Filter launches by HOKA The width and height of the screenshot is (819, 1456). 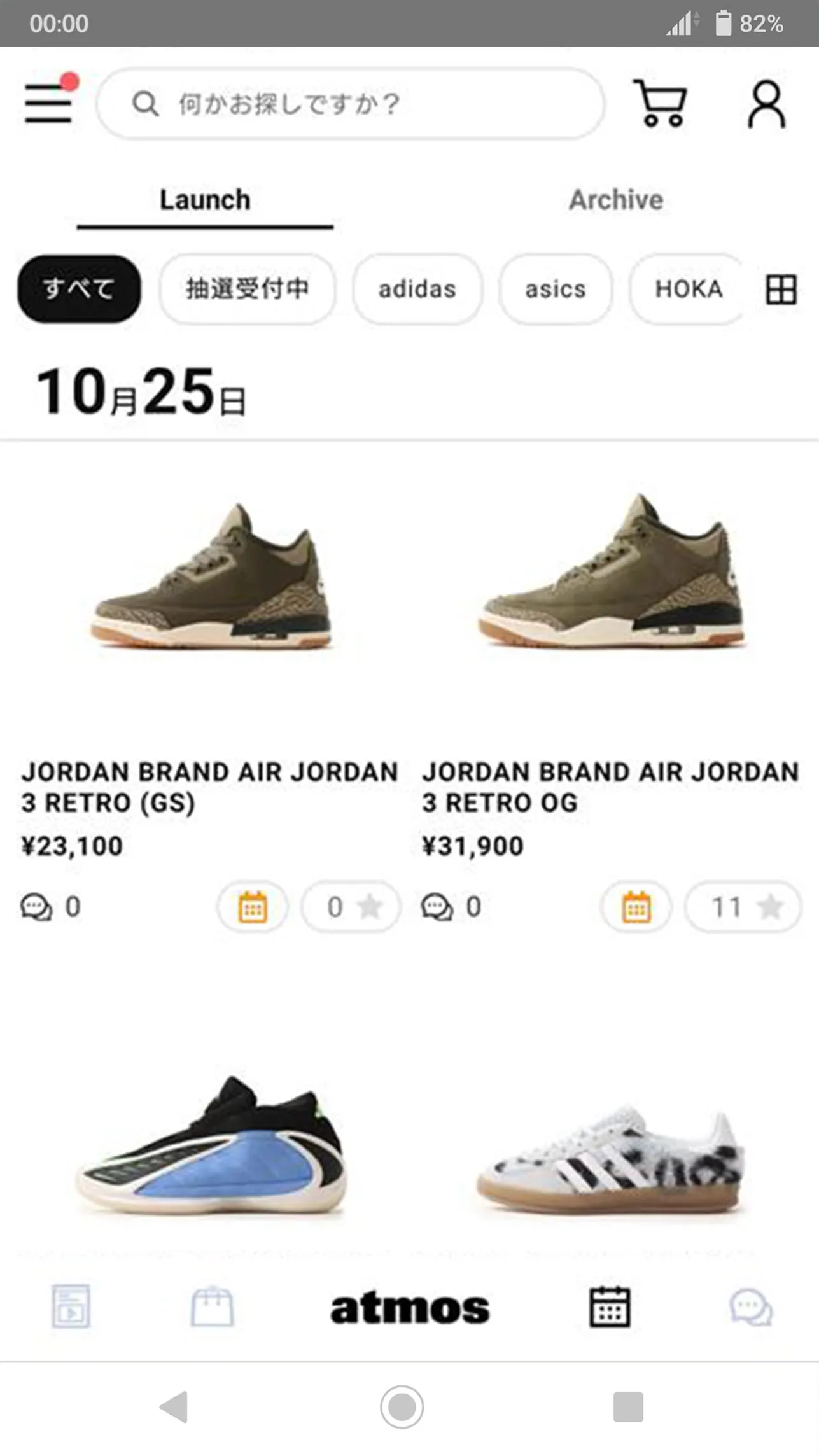[x=687, y=289]
